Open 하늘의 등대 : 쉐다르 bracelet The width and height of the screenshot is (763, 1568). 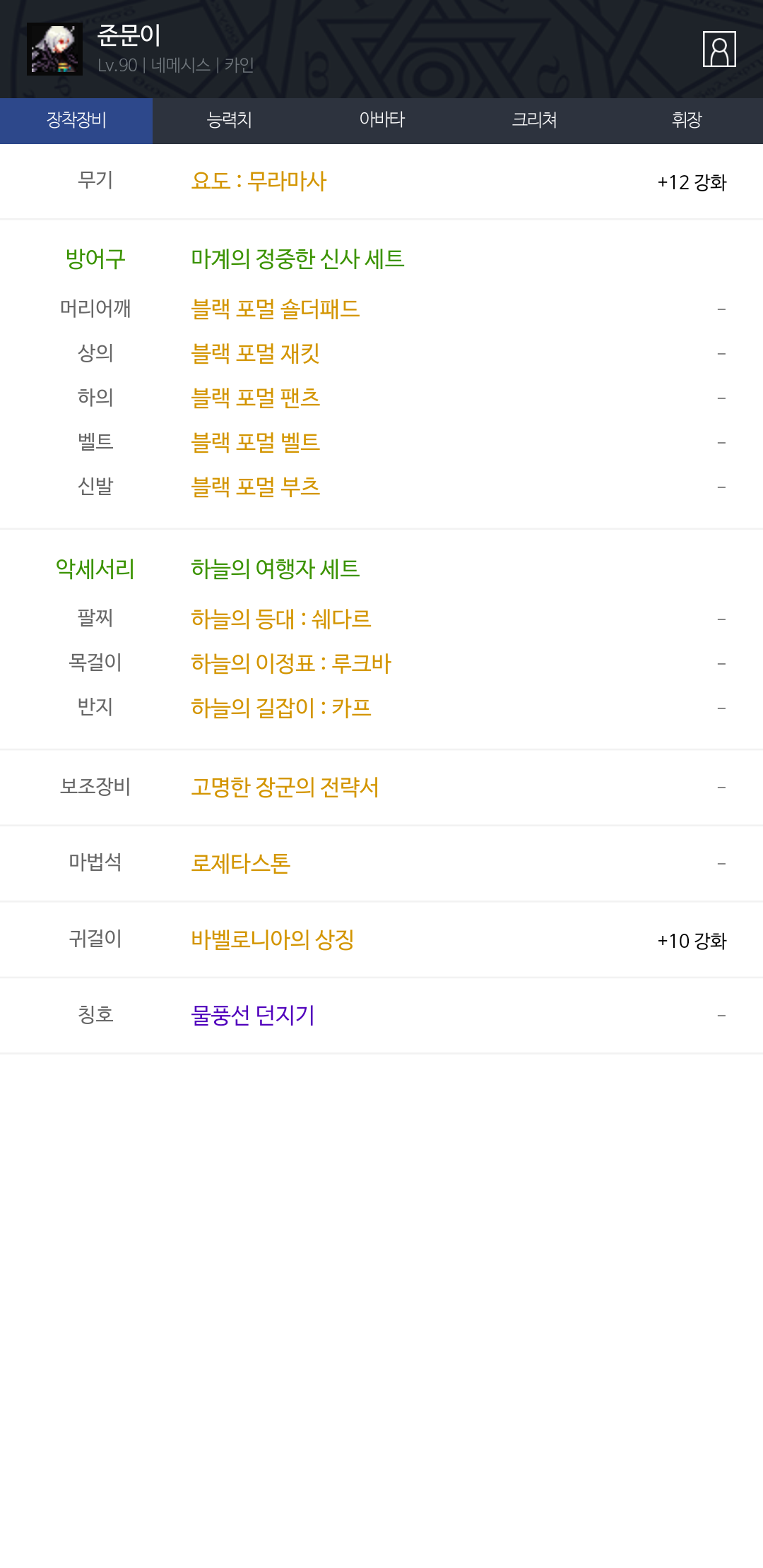281,619
